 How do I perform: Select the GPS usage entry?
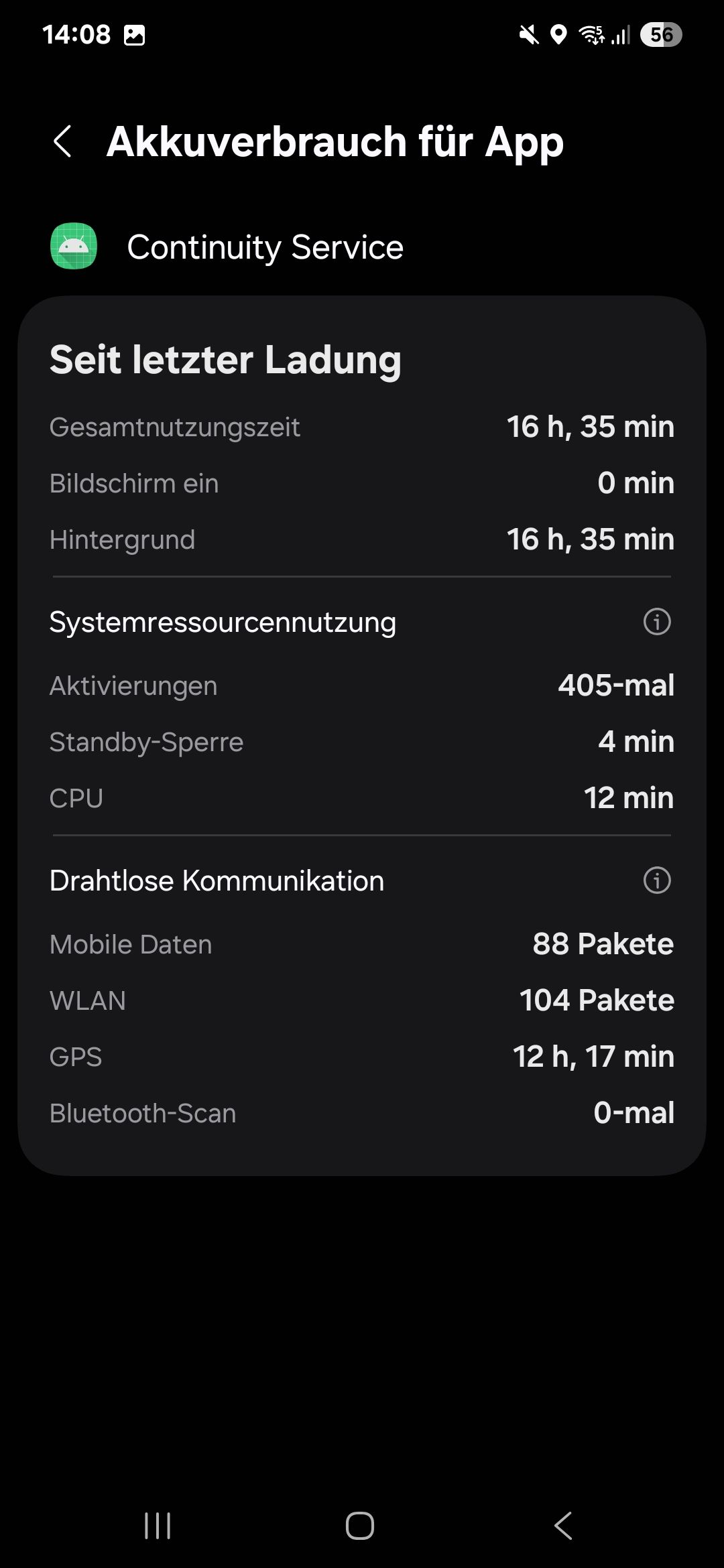tap(362, 1057)
